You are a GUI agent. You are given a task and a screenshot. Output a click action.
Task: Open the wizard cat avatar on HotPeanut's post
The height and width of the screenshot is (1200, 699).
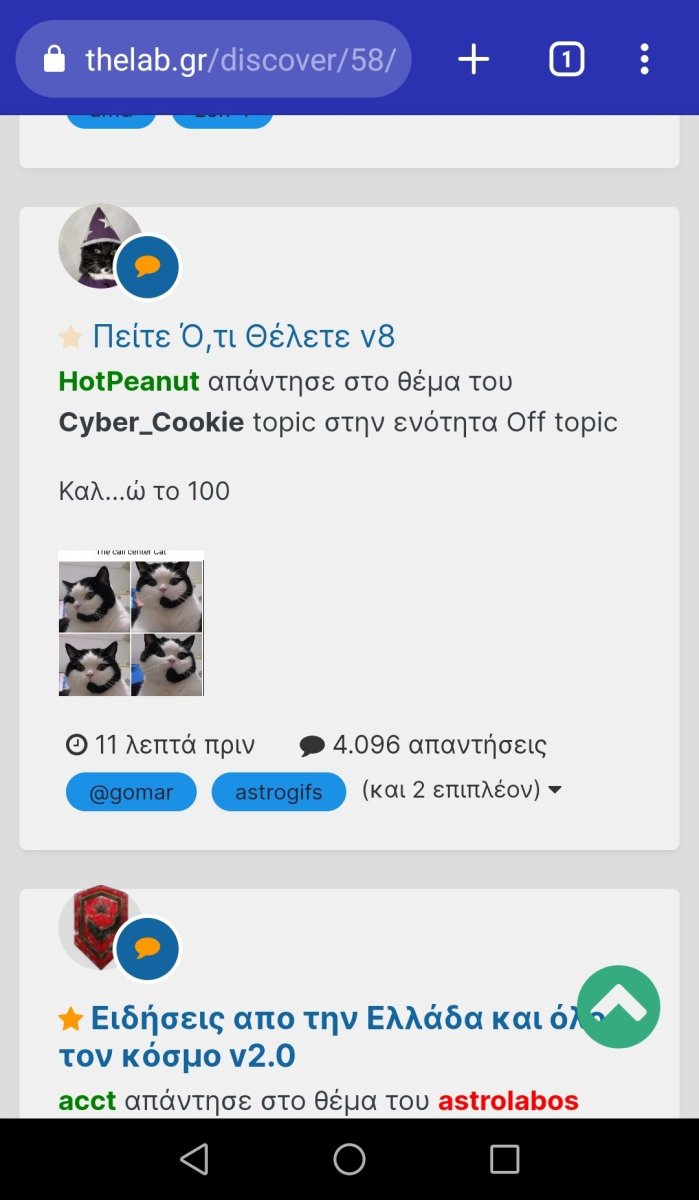pyautogui.click(x=97, y=245)
